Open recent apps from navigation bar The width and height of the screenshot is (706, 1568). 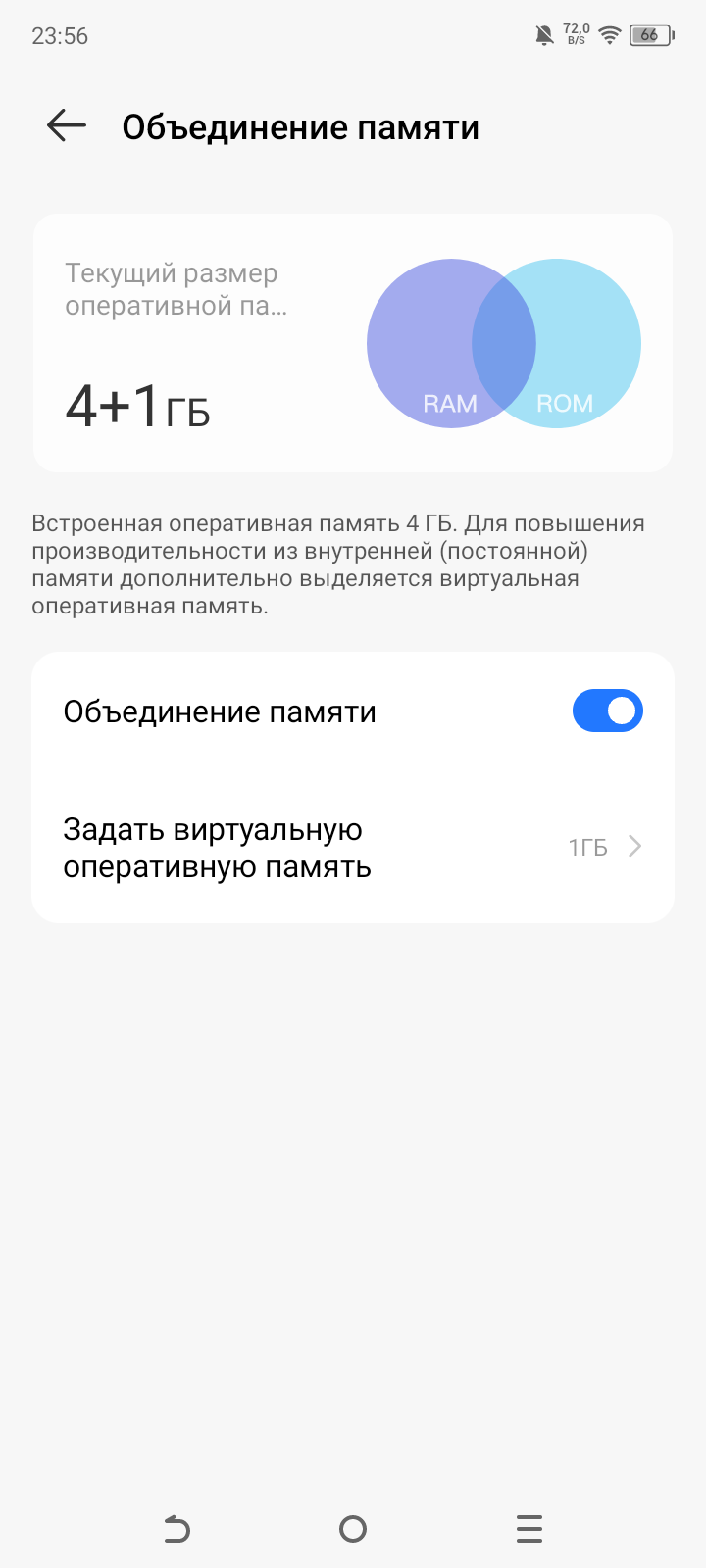[529, 1529]
